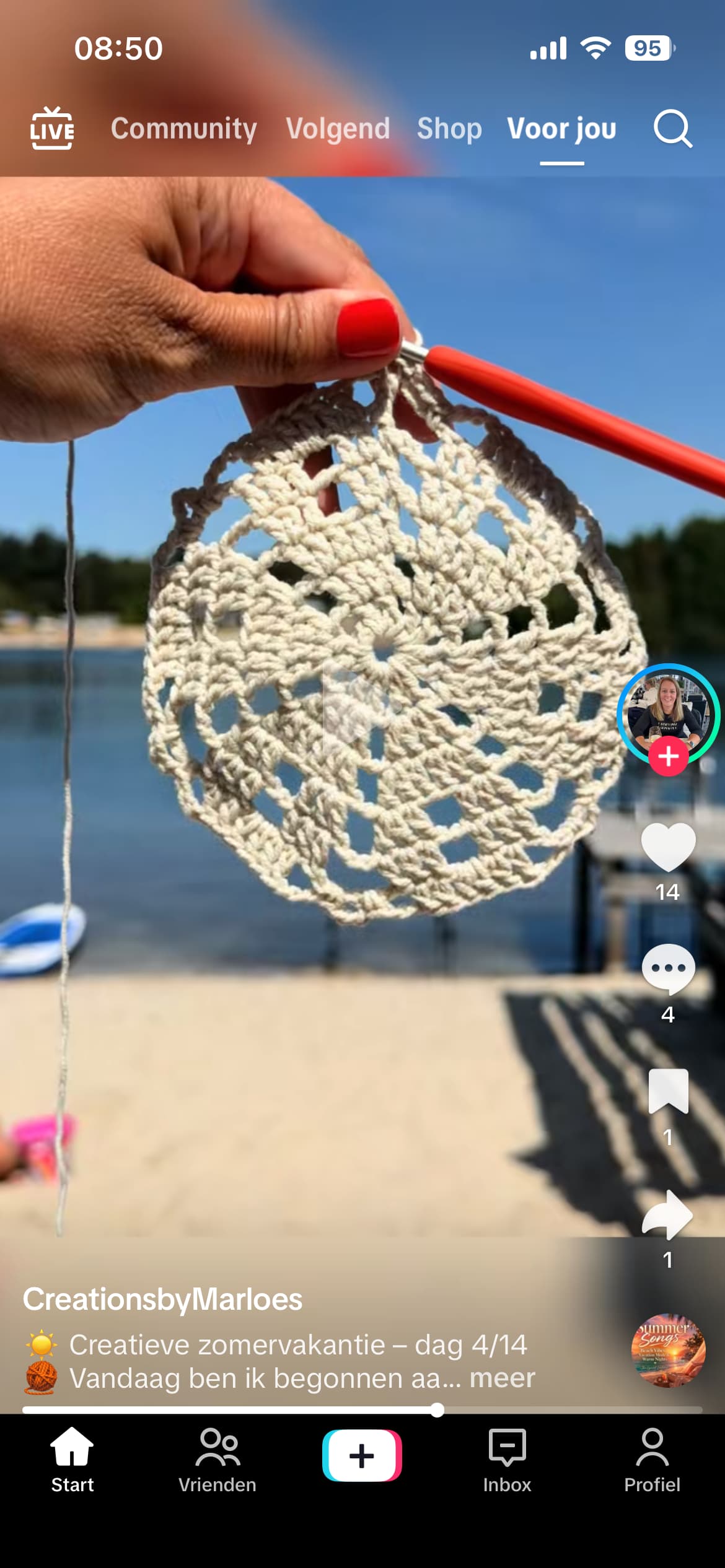Share this video with the arrow
This screenshot has height=1568, width=725.
point(668,1215)
